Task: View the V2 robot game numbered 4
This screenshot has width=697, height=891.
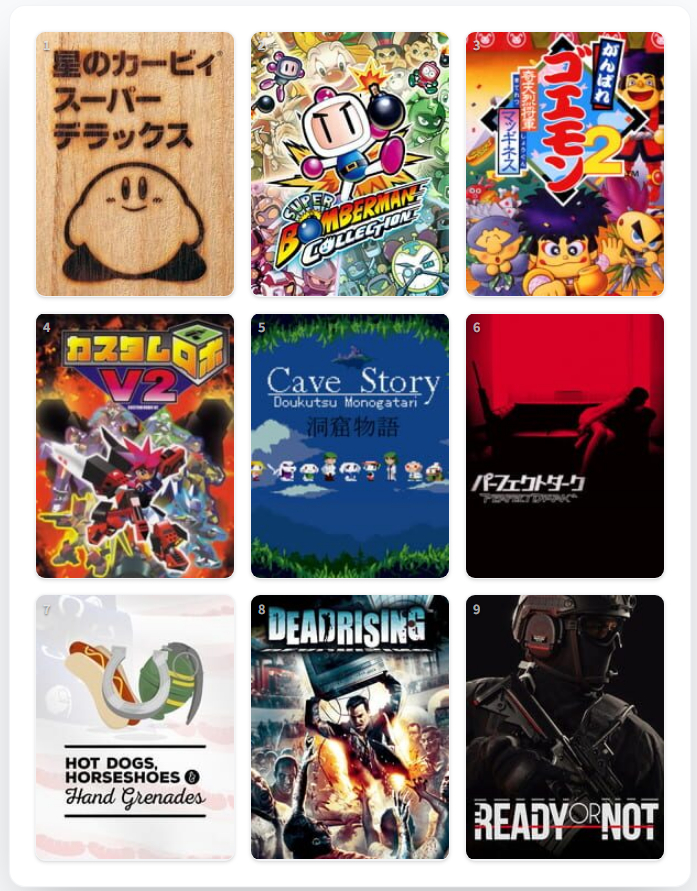Action: (135, 446)
